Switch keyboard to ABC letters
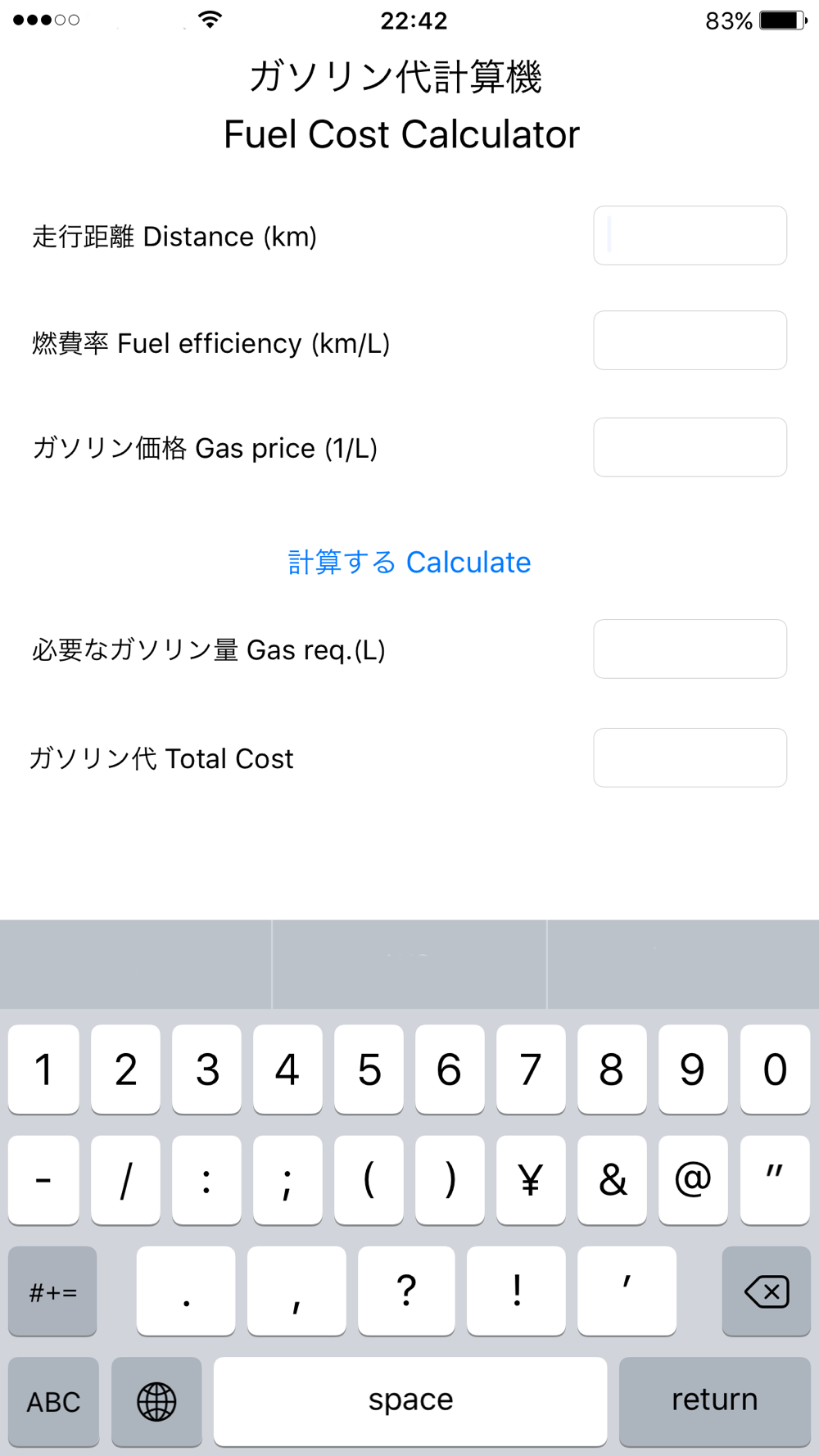This screenshot has height=1456, width=819. pos(53,1401)
